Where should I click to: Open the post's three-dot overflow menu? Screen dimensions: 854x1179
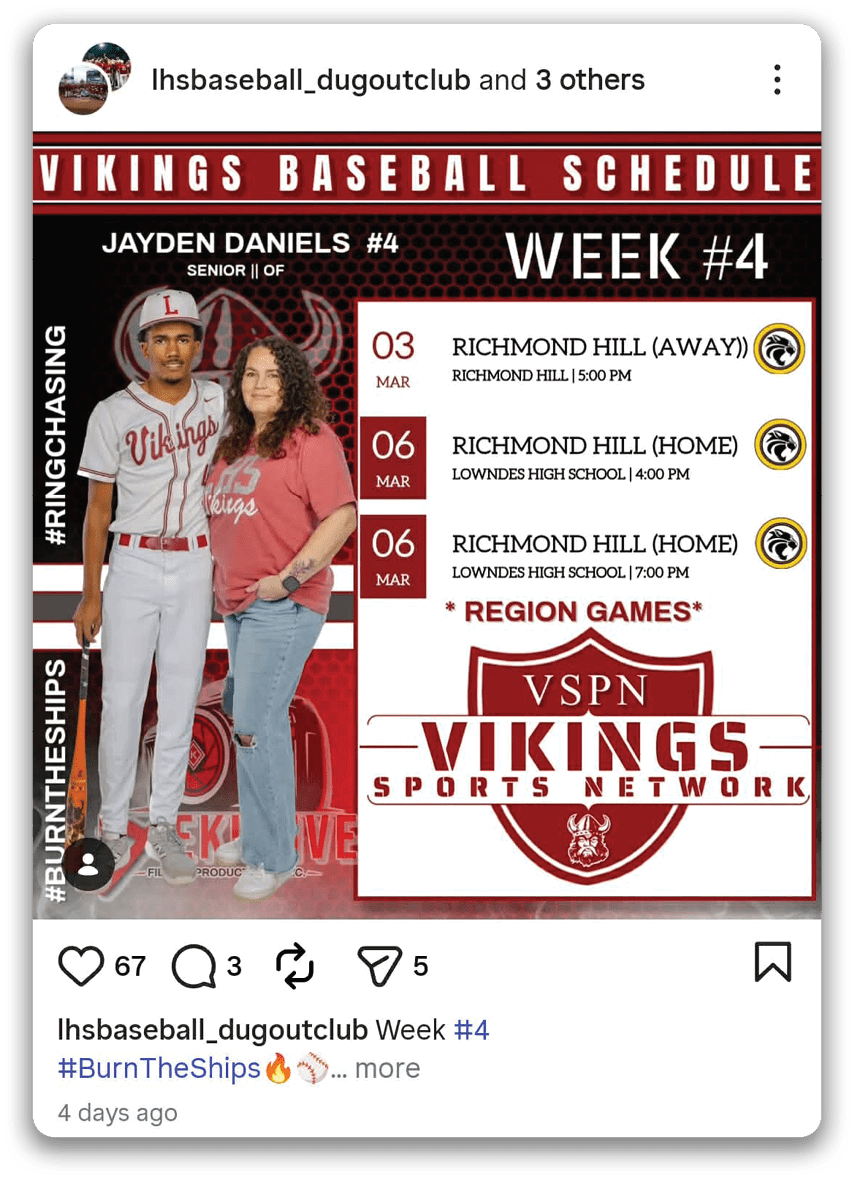tap(777, 80)
